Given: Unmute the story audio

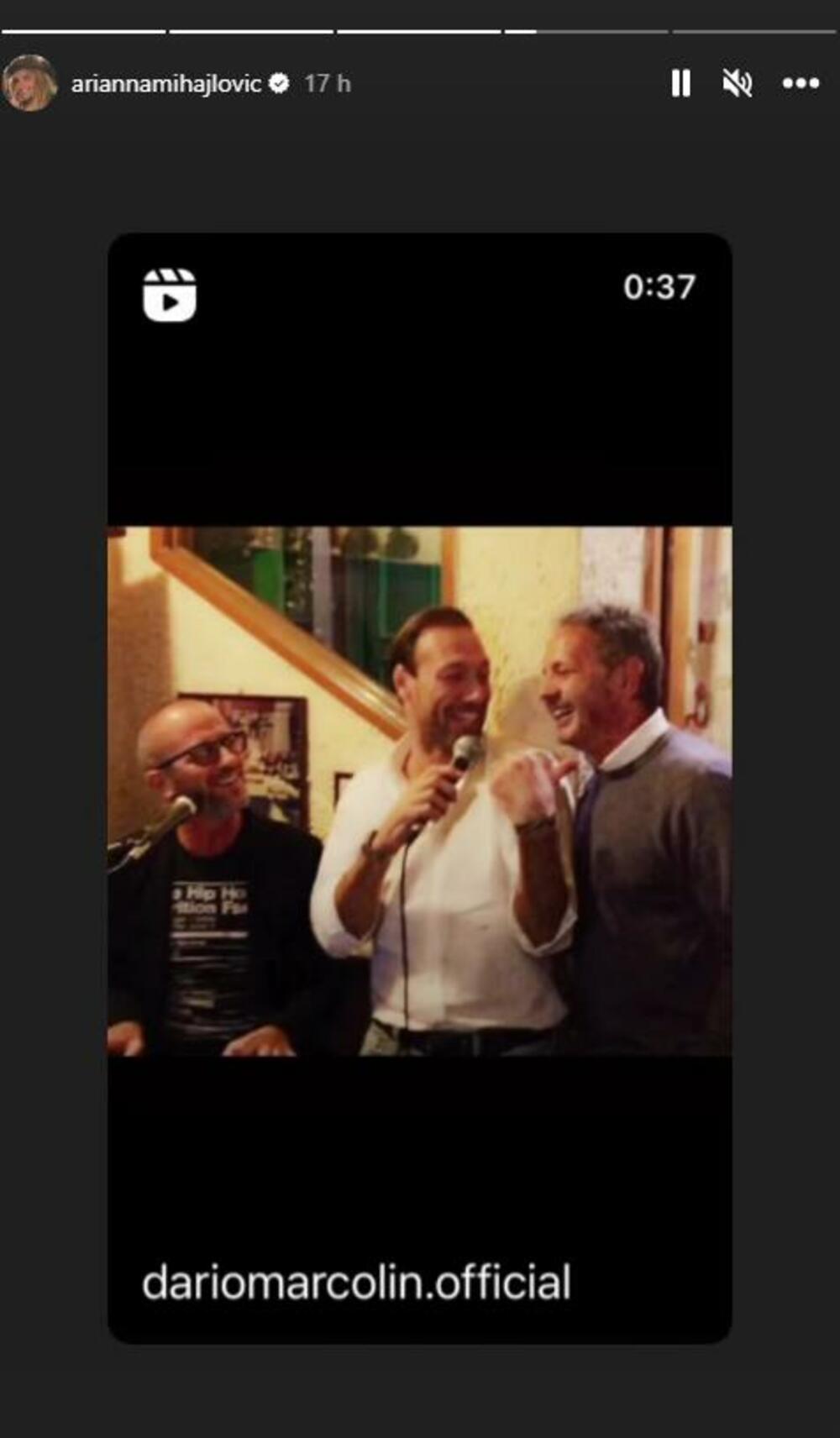Looking at the screenshot, I should pyautogui.click(x=738, y=83).
